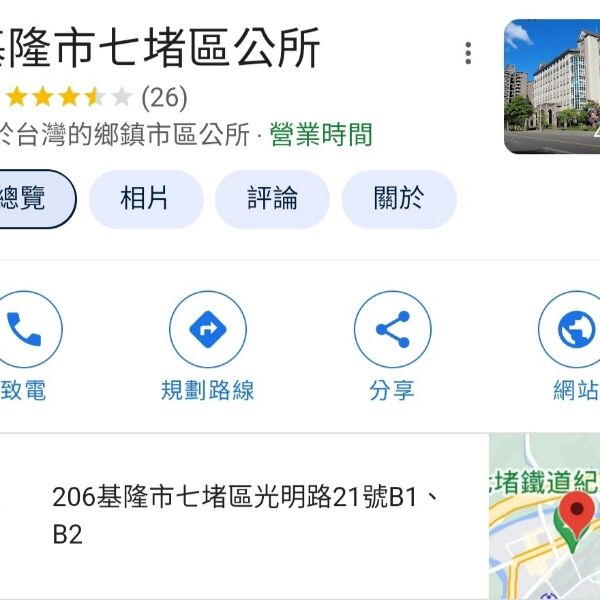The width and height of the screenshot is (600, 600).
Task: Share this place via 分享
Action: 392,330
